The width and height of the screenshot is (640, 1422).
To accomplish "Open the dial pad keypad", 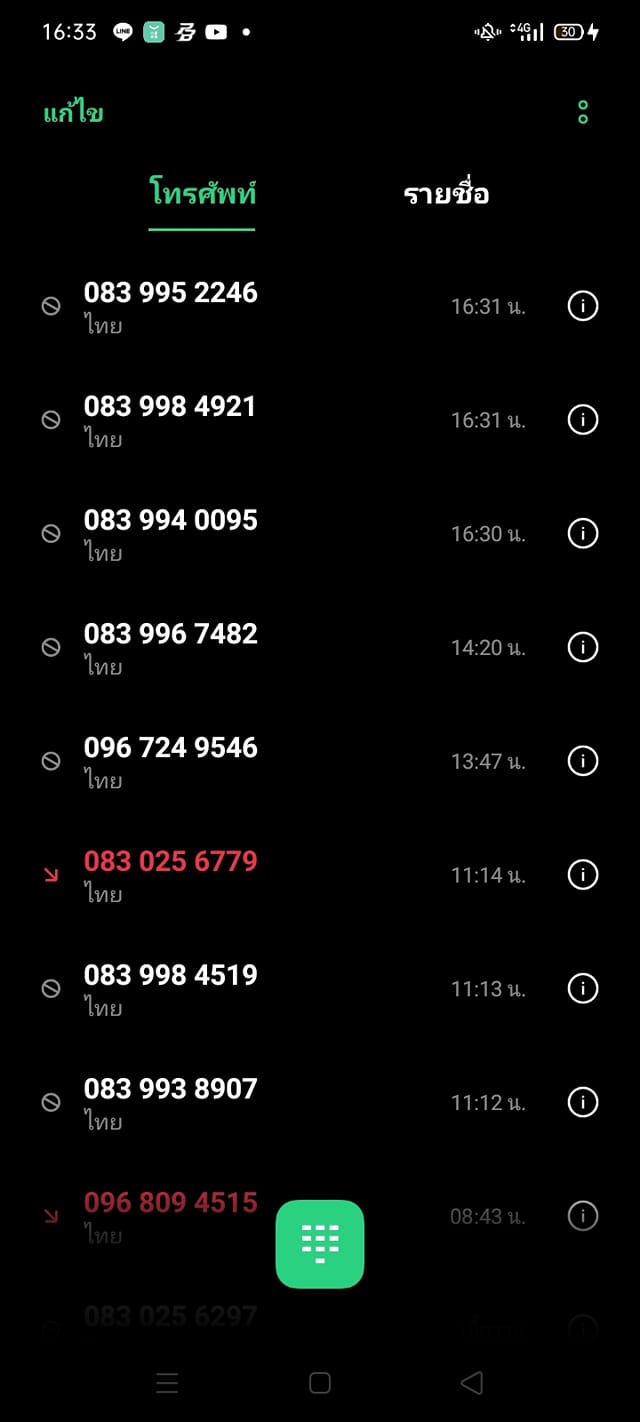I will (x=320, y=1243).
